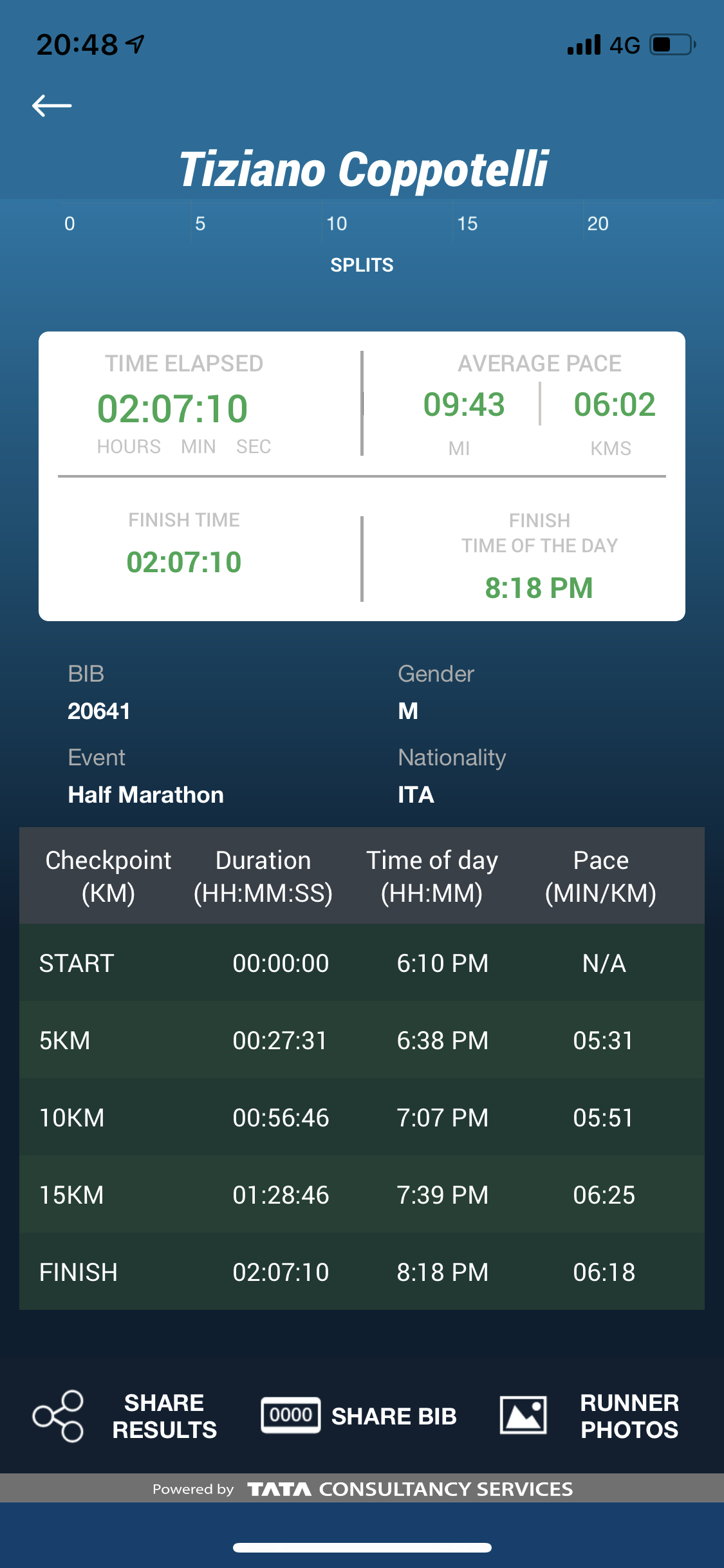Image resolution: width=724 pixels, height=1568 pixels.
Task: Open Runner Photos
Action: [x=589, y=1416]
